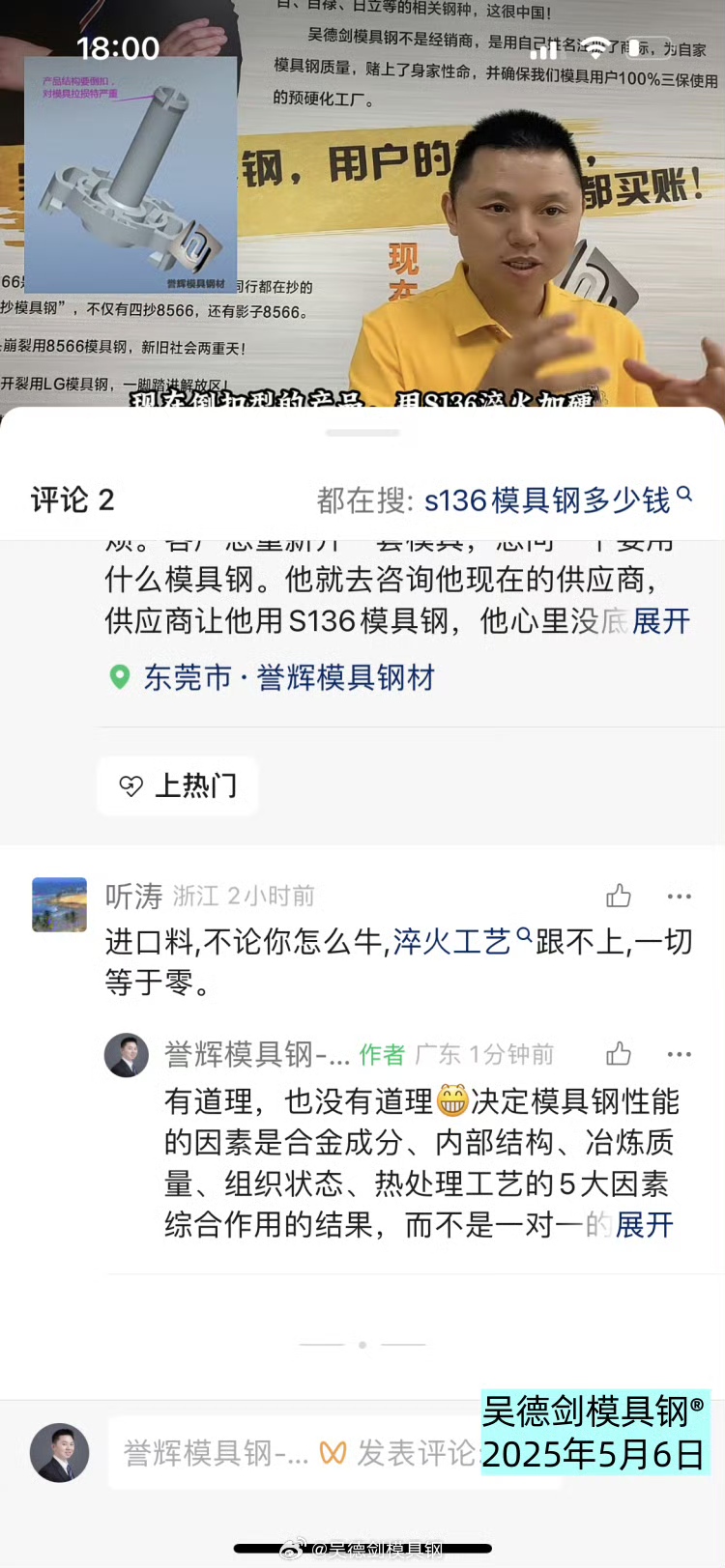
Task: Like 听涛's comment with the thumbs-up
Action: pyautogui.click(x=619, y=897)
